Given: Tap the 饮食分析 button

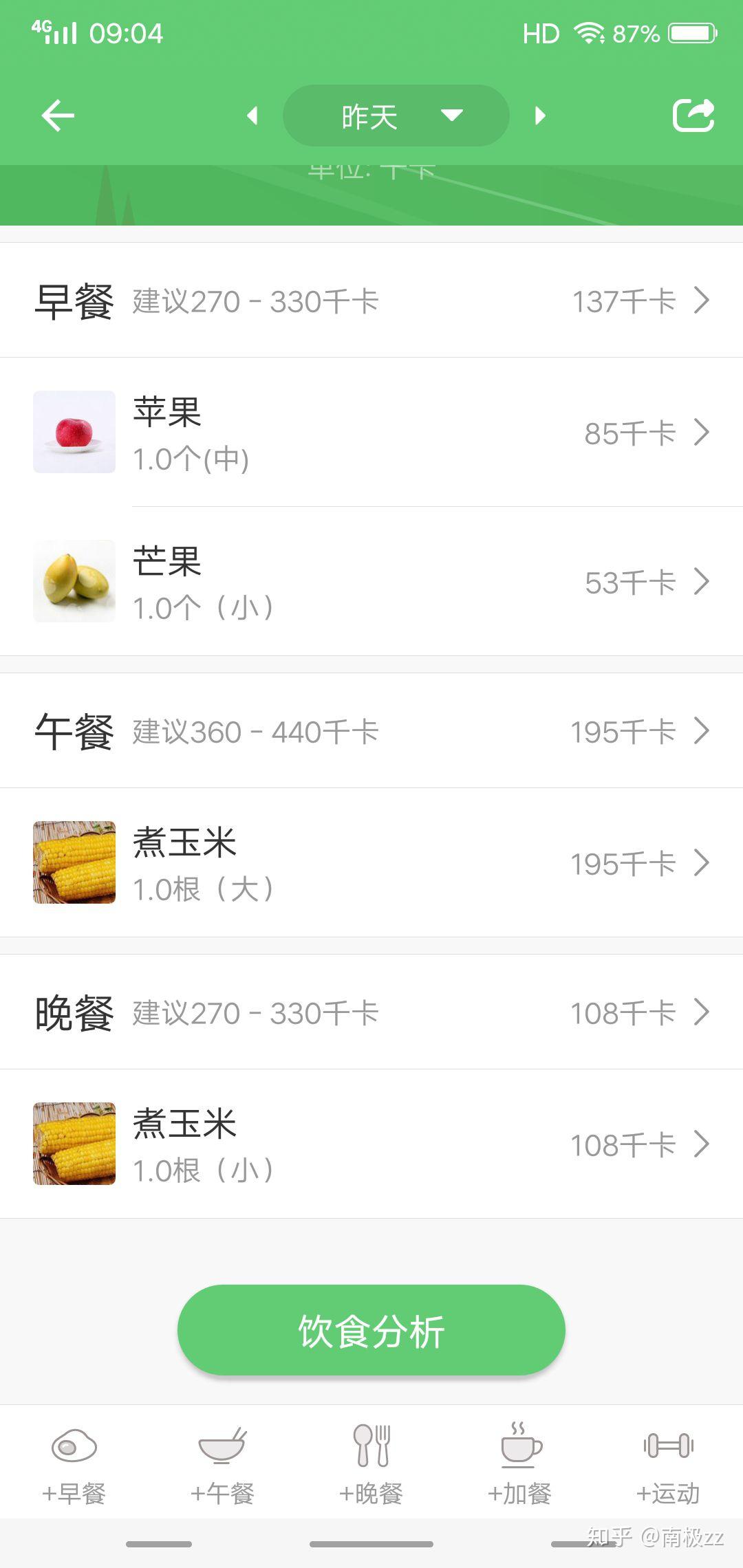Looking at the screenshot, I should point(371,1330).
